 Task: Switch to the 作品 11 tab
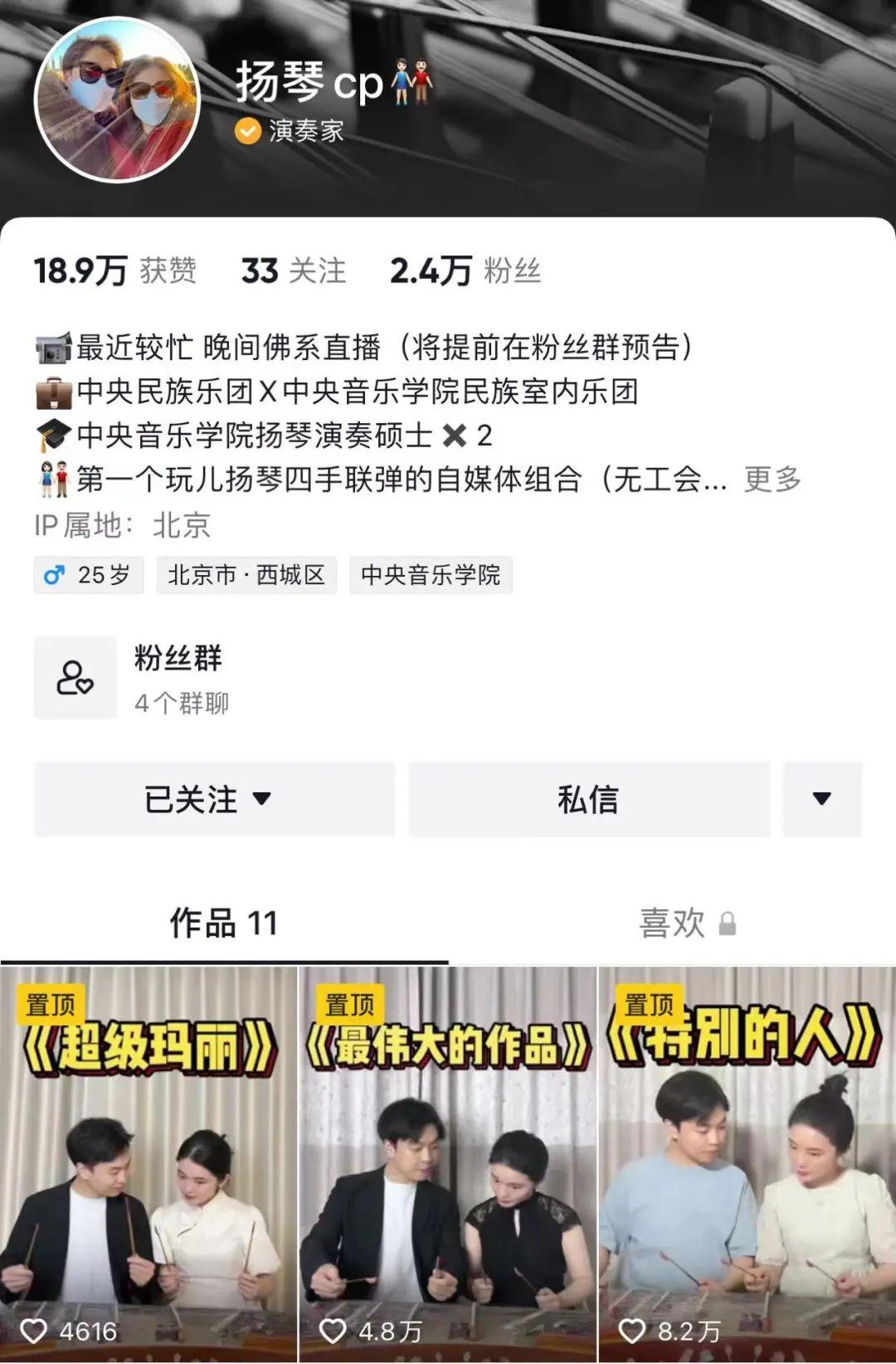223,923
